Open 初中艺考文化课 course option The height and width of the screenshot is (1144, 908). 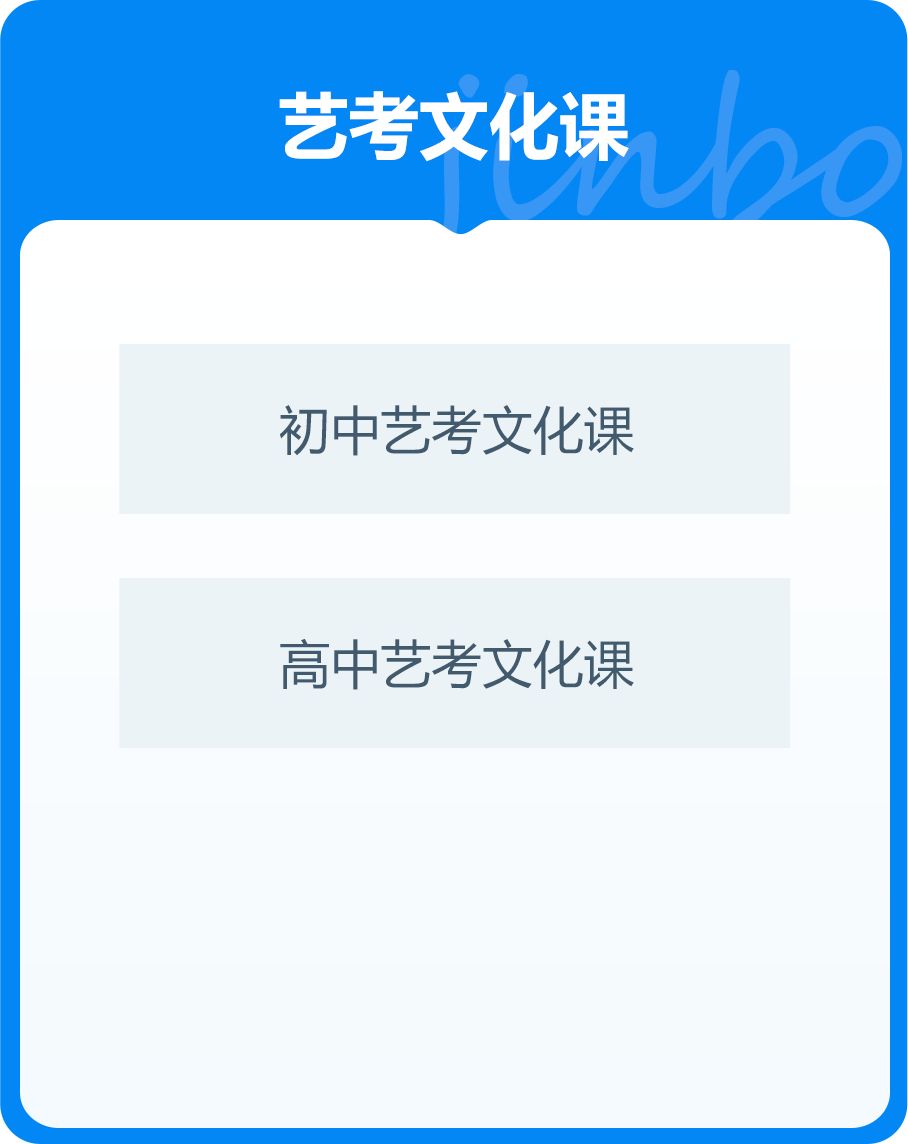point(454,429)
